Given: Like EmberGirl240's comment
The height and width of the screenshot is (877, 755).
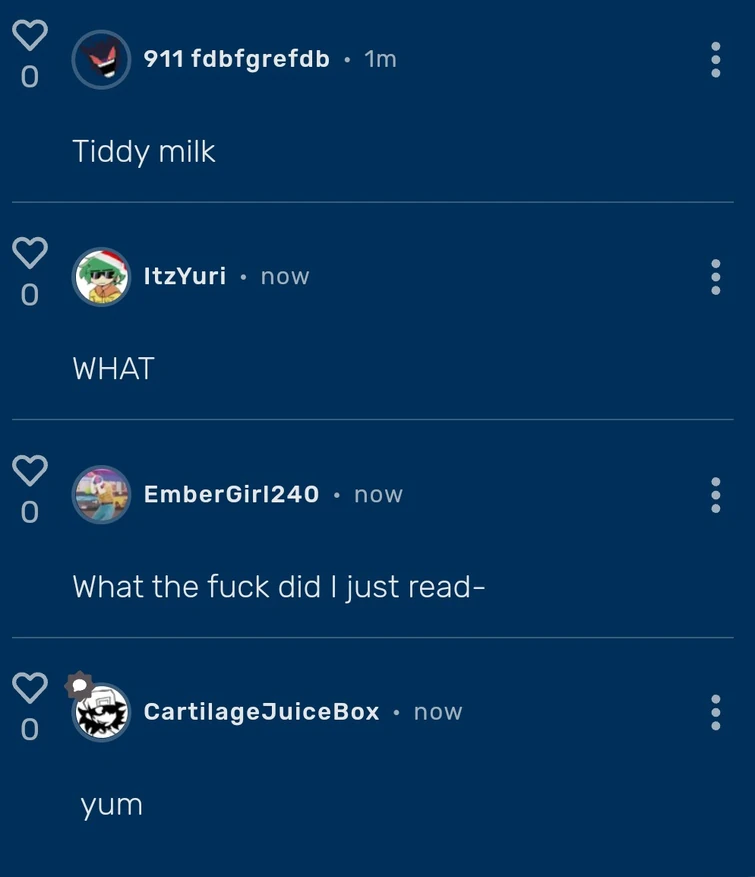Looking at the screenshot, I should coord(30,470).
